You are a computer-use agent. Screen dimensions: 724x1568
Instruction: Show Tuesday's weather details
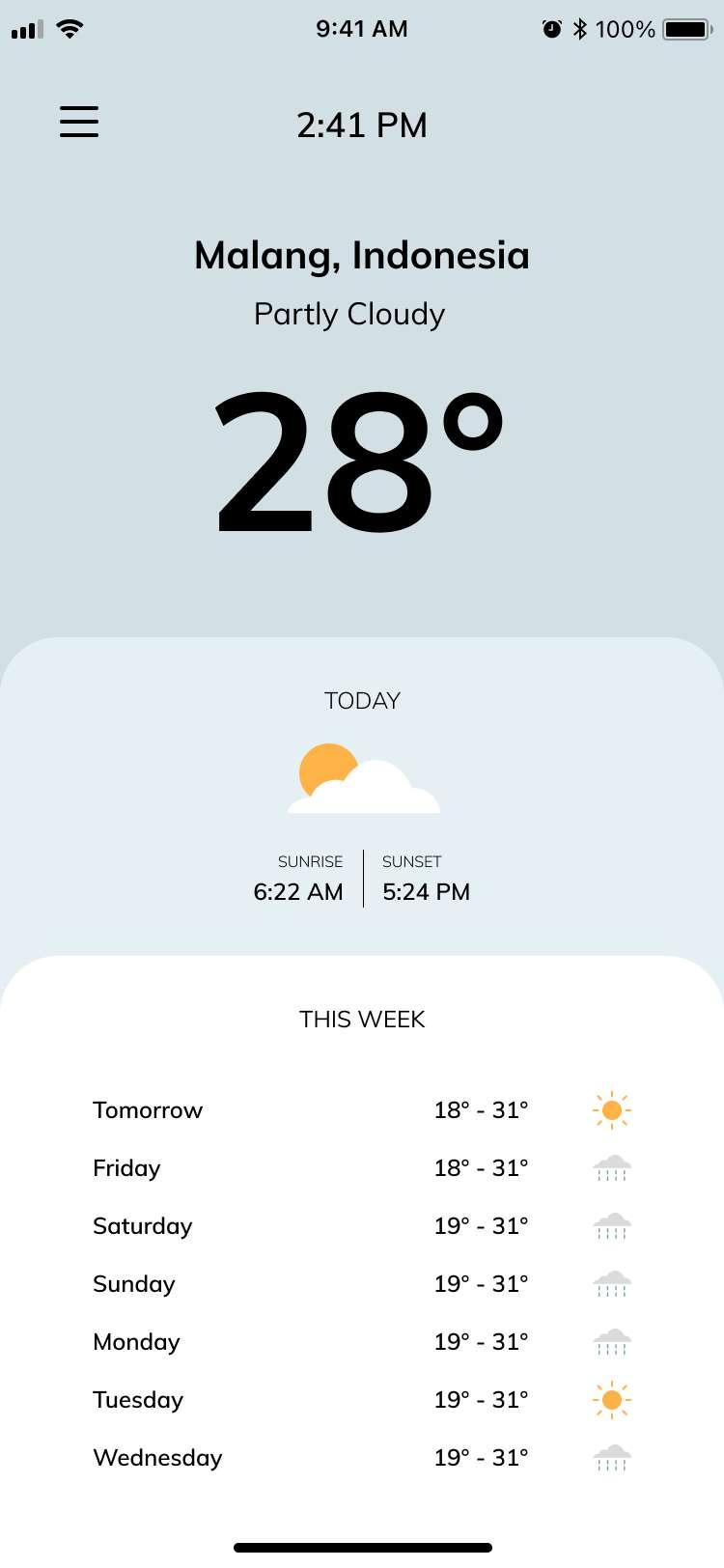click(362, 1400)
